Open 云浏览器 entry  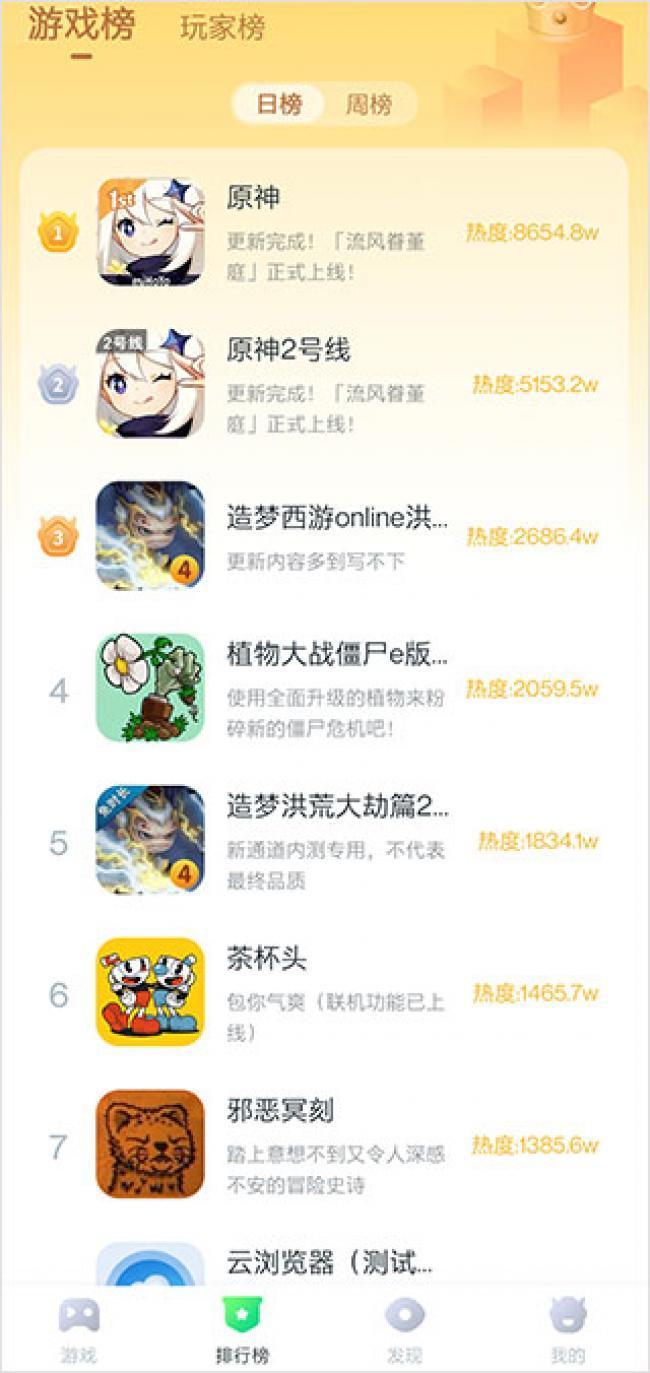[328, 1261]
